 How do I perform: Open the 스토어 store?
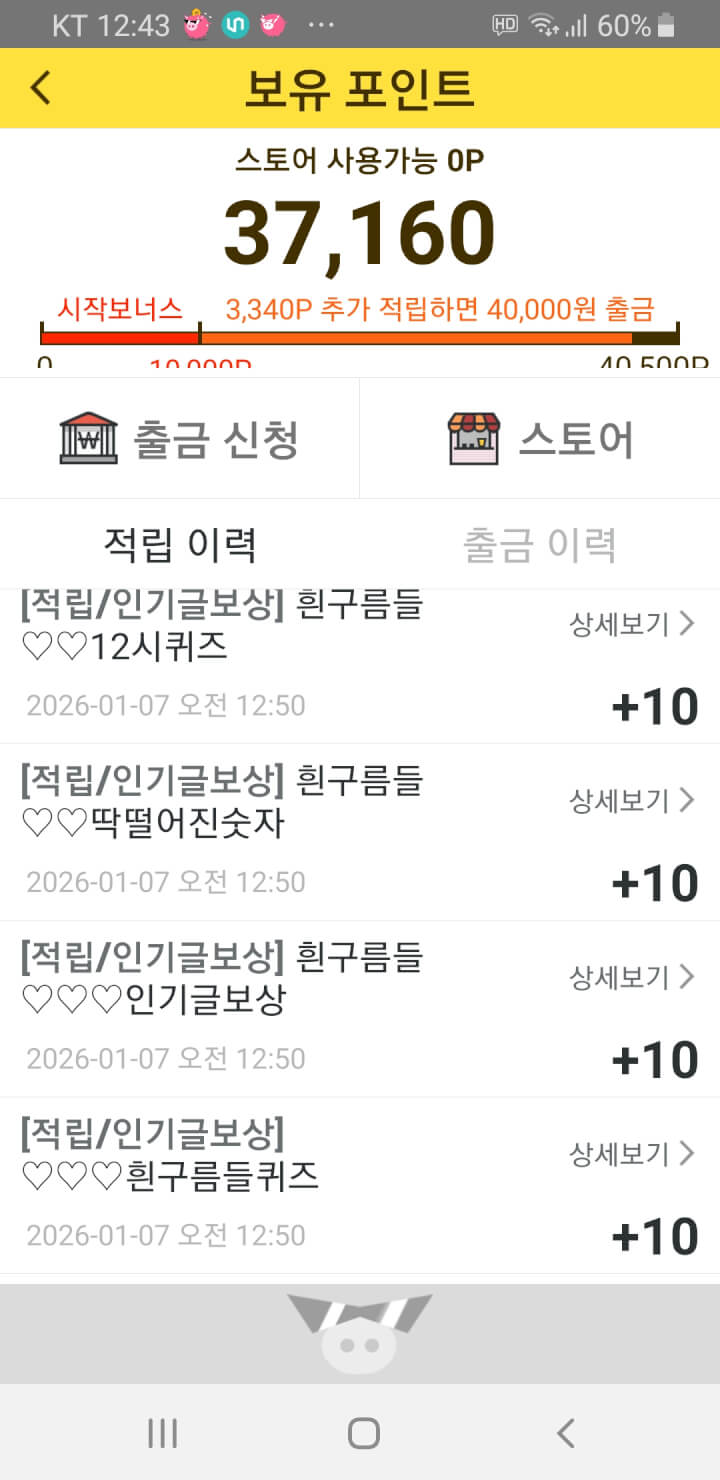540,439
